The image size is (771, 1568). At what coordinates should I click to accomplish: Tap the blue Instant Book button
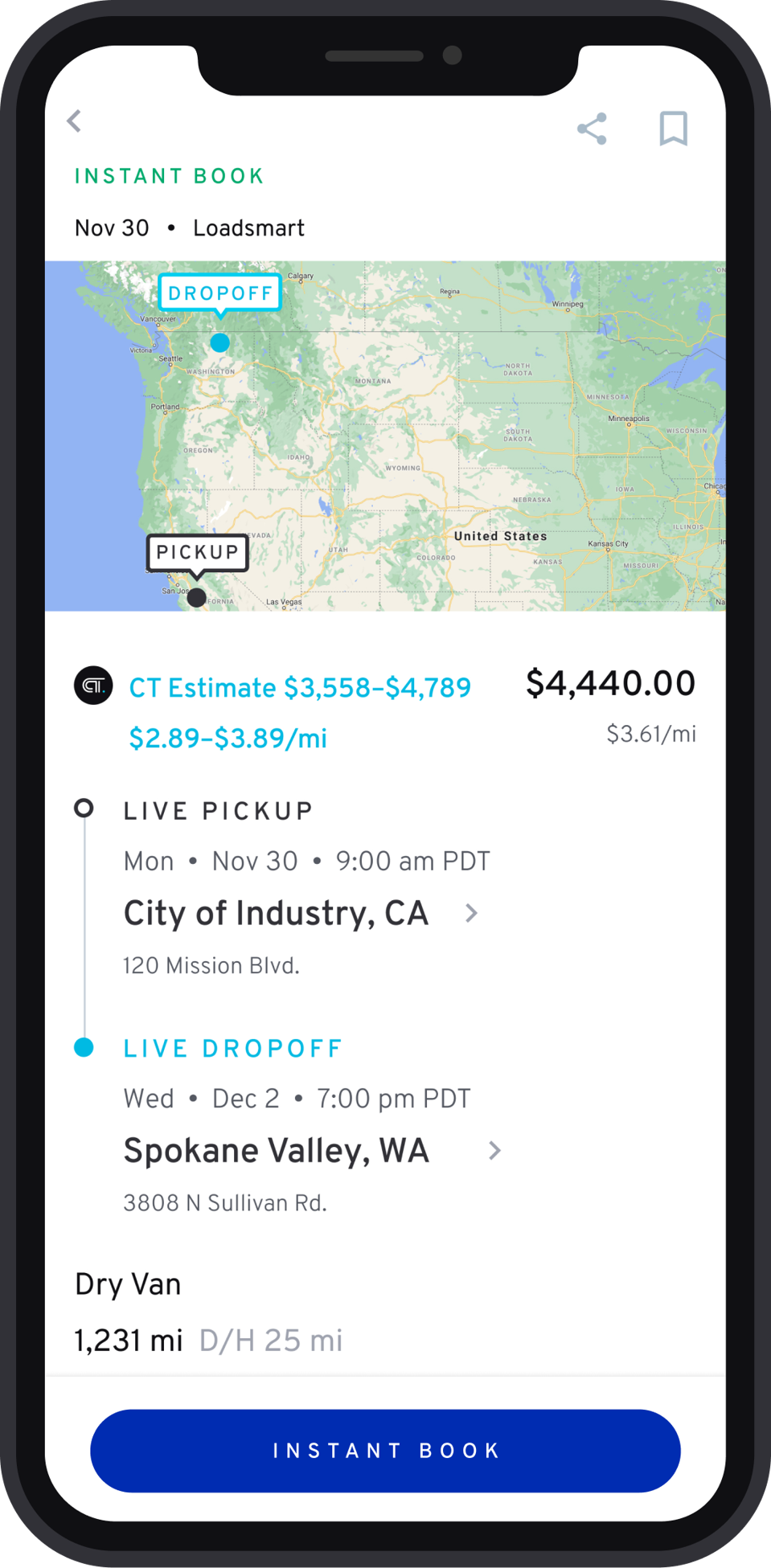coord(385,1450)
